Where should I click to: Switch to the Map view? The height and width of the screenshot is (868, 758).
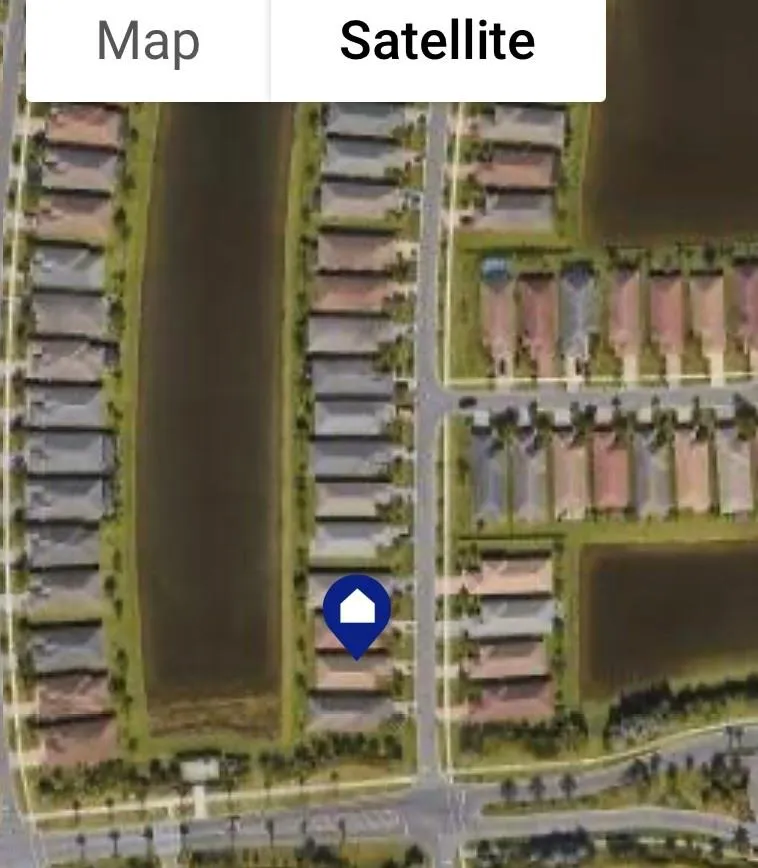(148, 42)
